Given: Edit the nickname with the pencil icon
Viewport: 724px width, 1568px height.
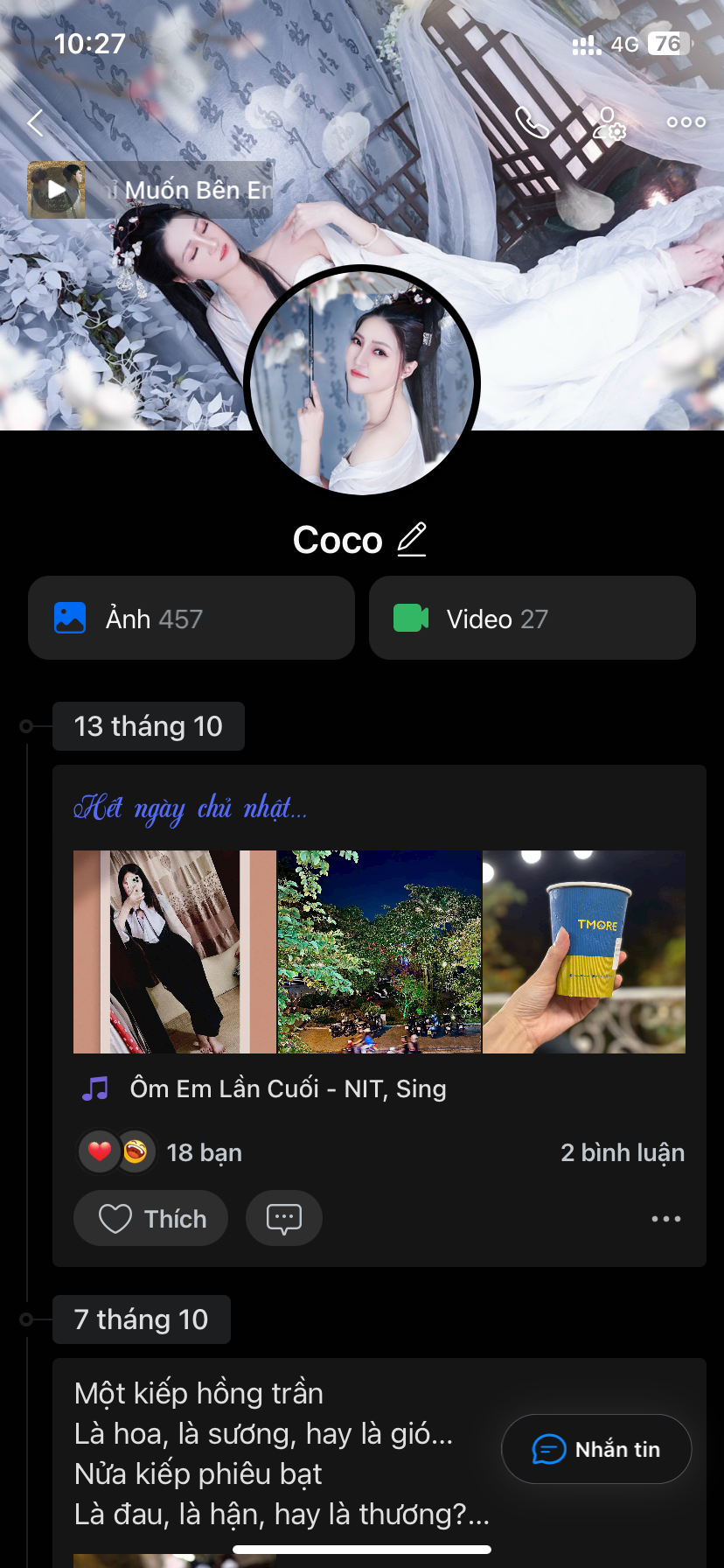Looking at the screenshot, I should click(x=412, y=540).
